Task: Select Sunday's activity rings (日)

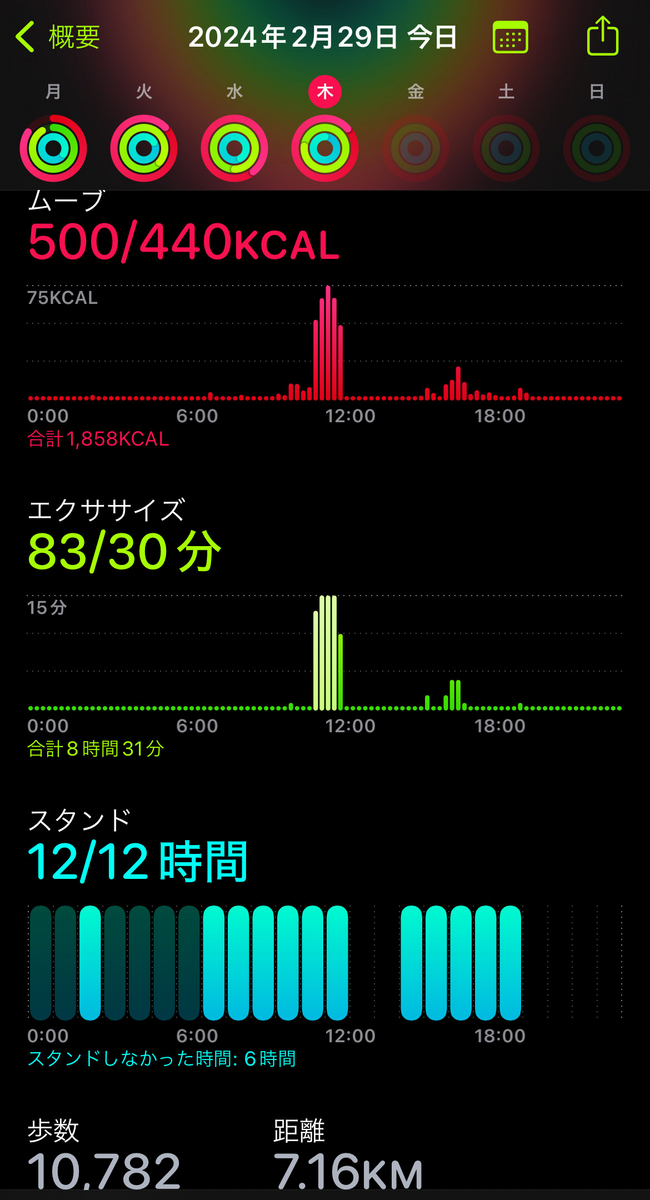Action: pyautogui.click(x=597, y=148)
